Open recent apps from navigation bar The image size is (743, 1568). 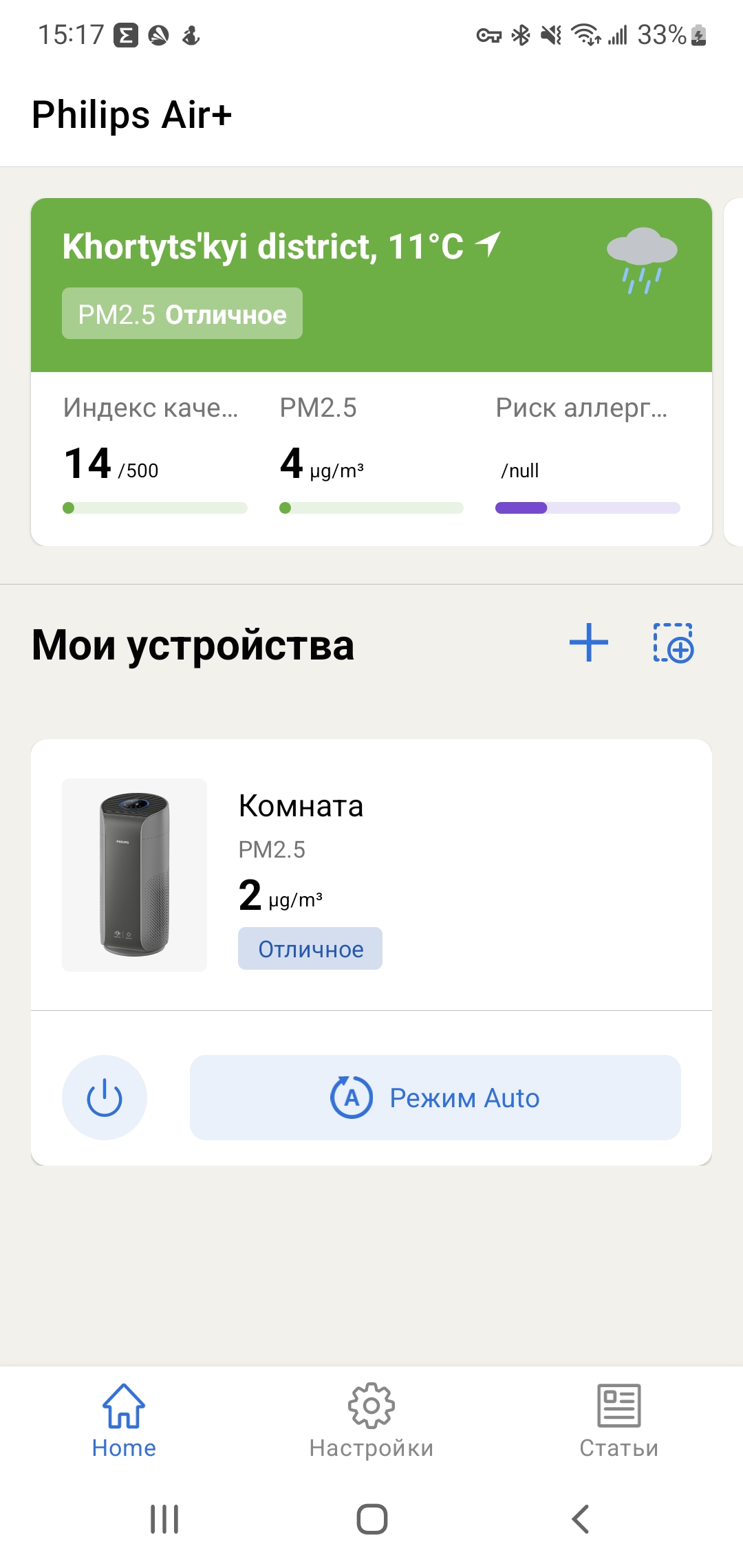tap(164, 1518)
